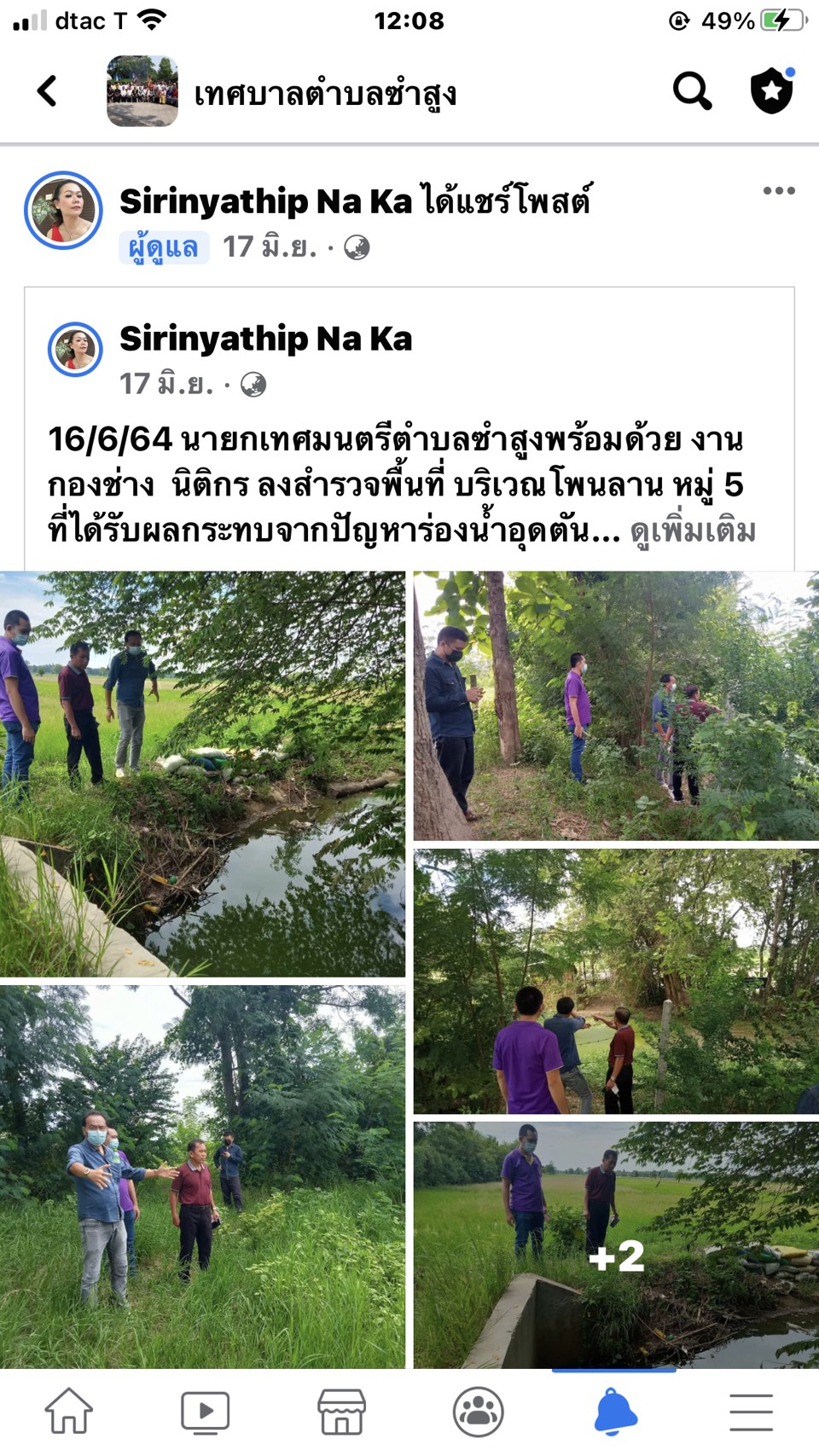Switch to the Marketplace tab

tap(341, 1412)
